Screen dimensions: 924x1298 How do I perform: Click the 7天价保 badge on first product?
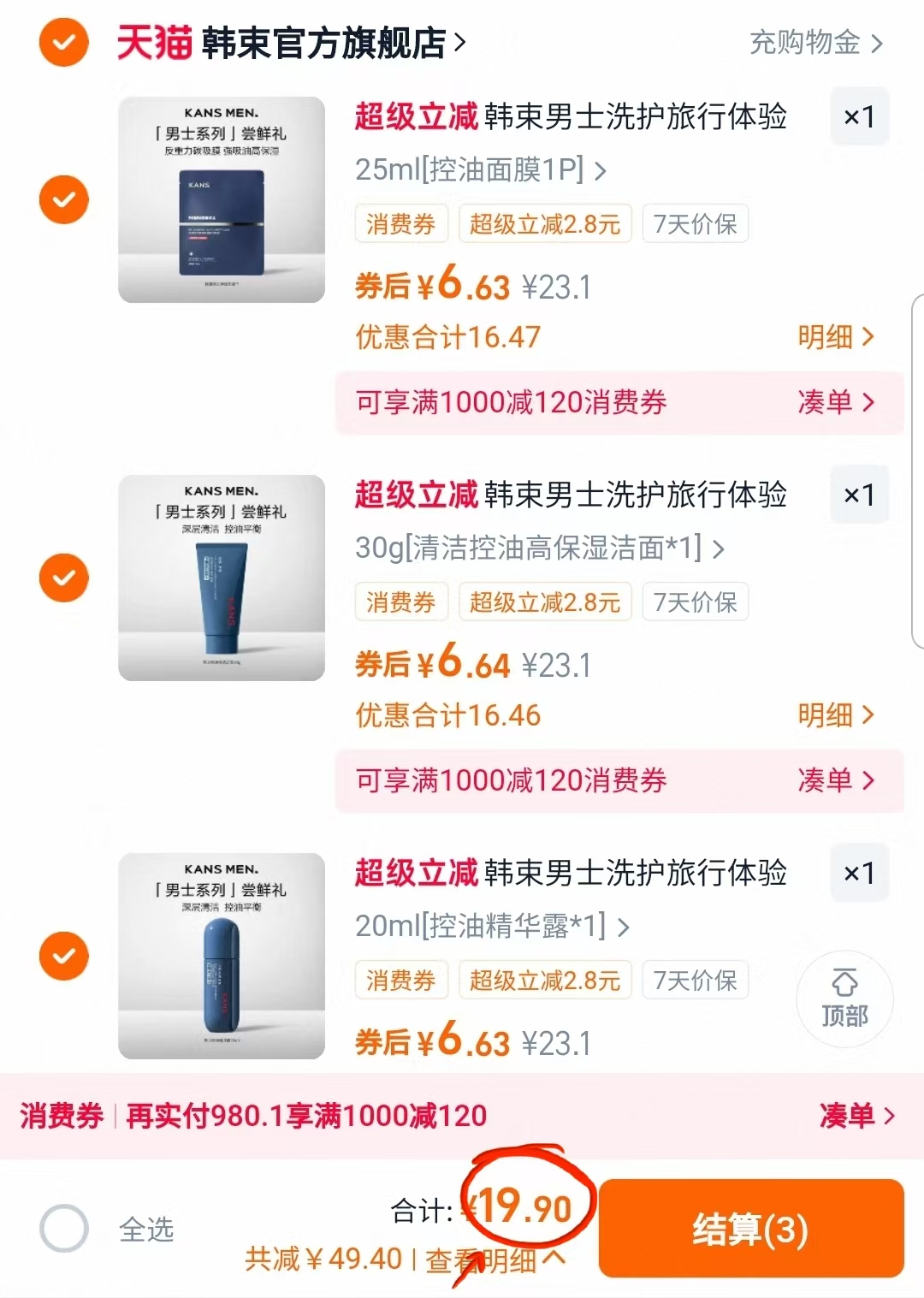coord(695,223)
